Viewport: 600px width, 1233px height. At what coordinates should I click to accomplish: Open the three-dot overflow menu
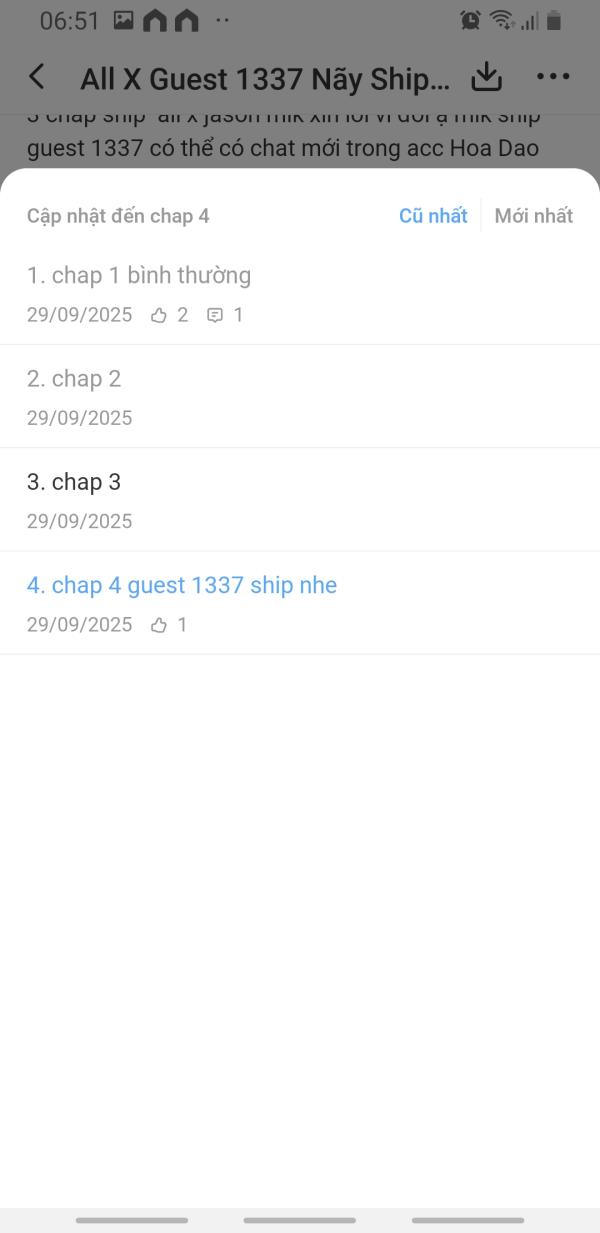553,77
